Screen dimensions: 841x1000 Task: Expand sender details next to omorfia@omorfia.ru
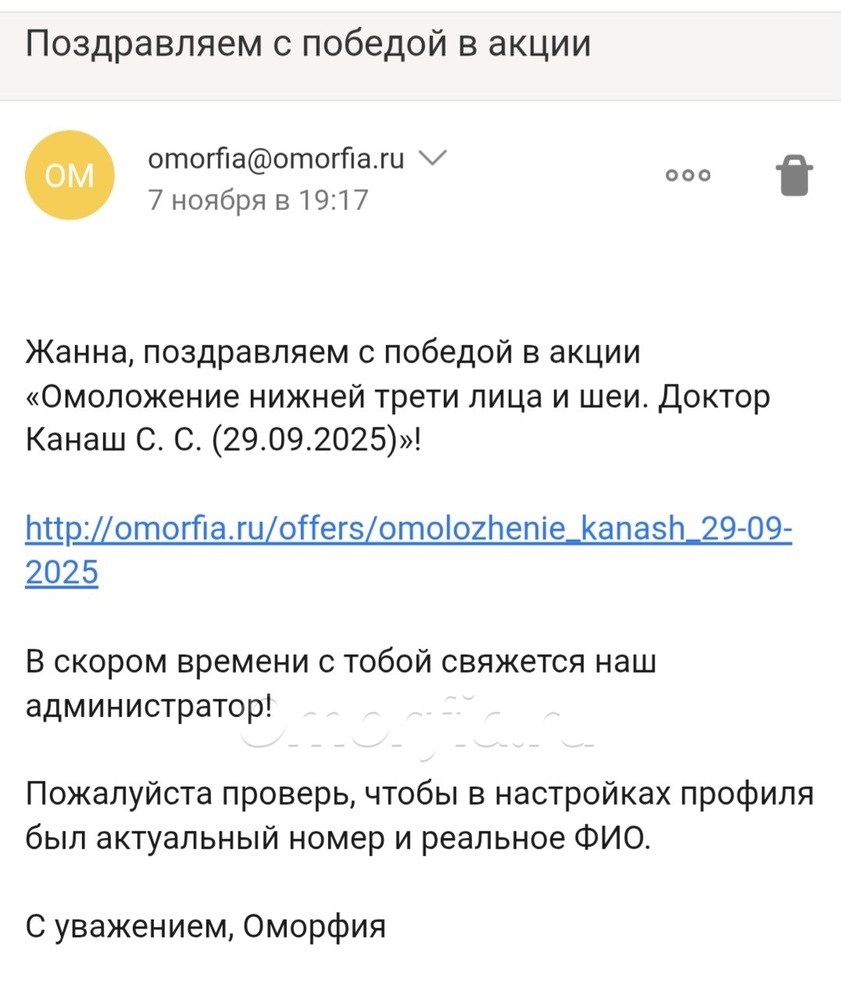pyautogui.click(x=432, y=158)
